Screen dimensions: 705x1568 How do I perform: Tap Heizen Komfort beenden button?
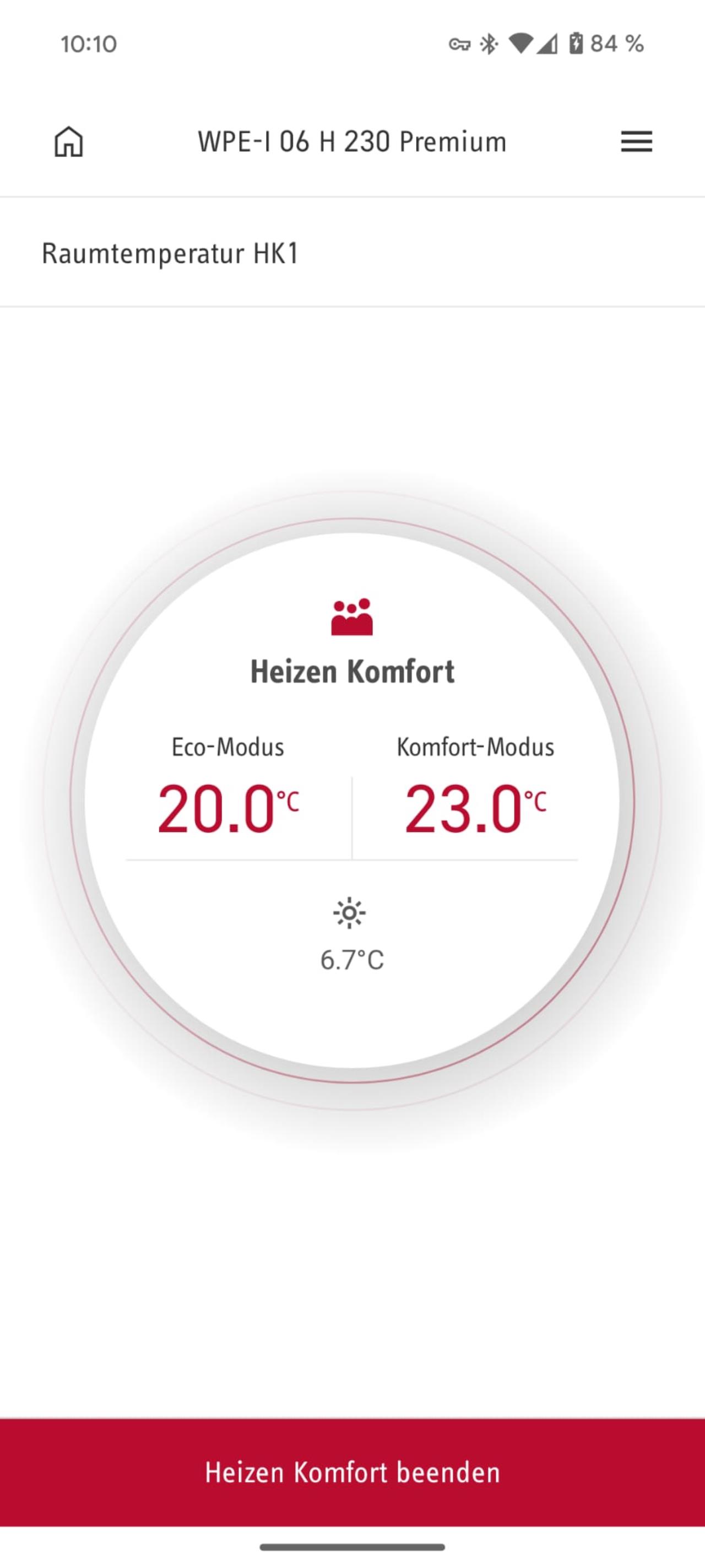[x=352, y=1472]
